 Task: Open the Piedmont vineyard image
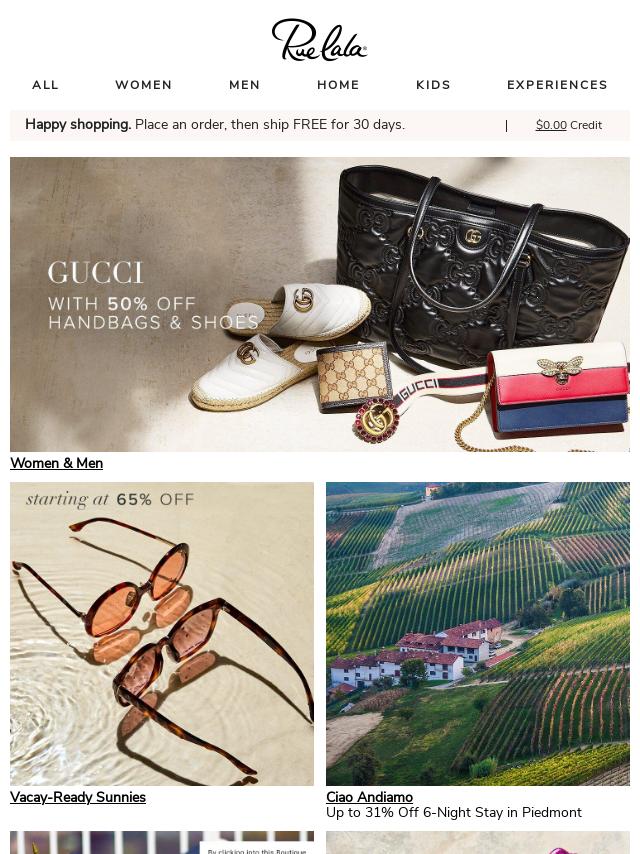[478, 634]
